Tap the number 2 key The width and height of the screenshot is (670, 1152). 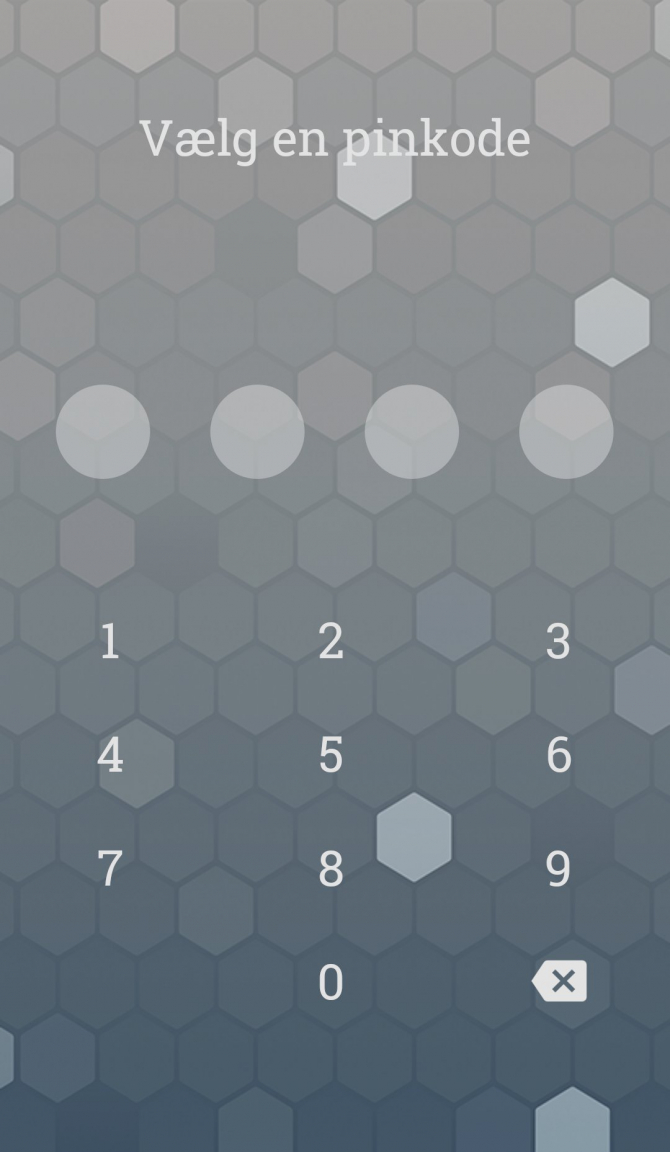[331, 641]
